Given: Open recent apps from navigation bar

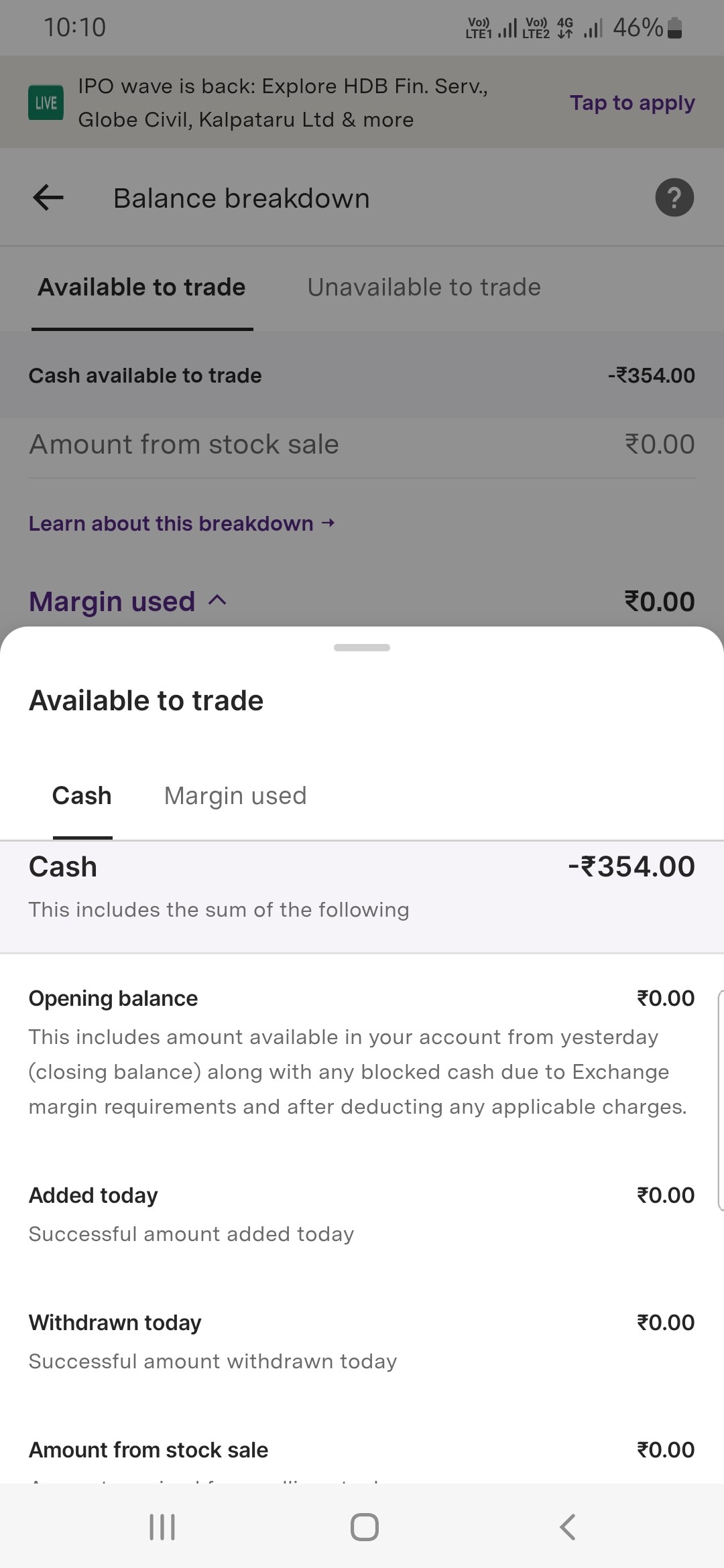Looking at the screenshot, I should 162,1527.
